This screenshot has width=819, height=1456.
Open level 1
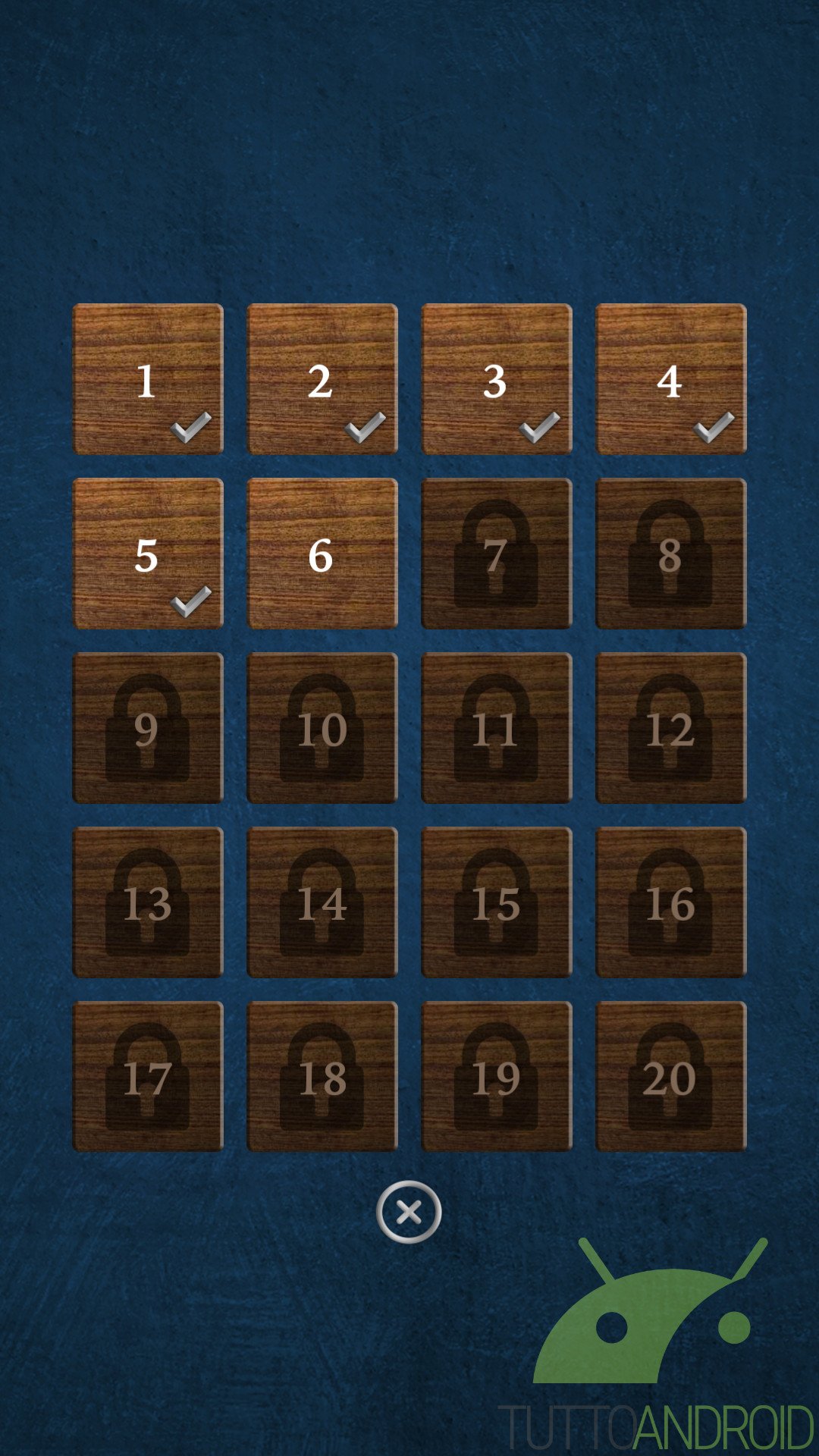148,379
